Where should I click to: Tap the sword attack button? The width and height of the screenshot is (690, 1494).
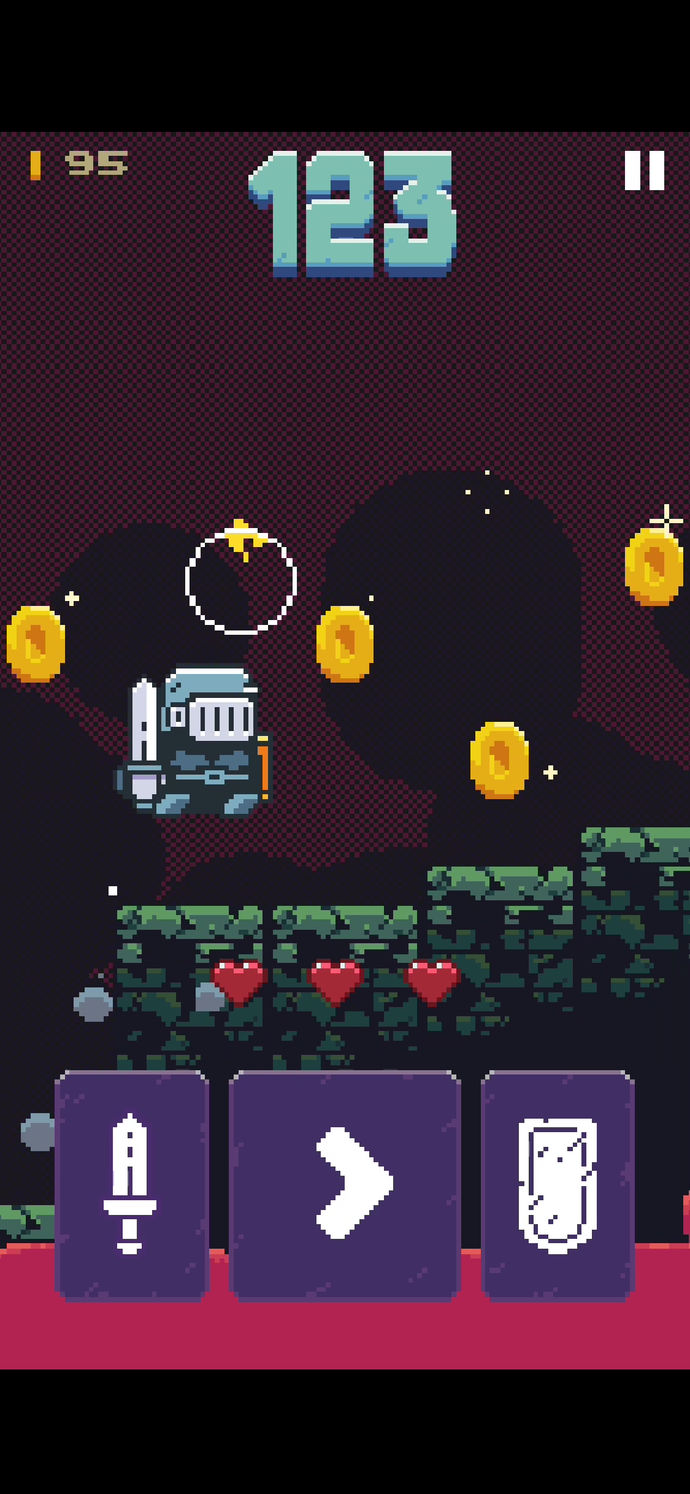(x=131, y=1185)
